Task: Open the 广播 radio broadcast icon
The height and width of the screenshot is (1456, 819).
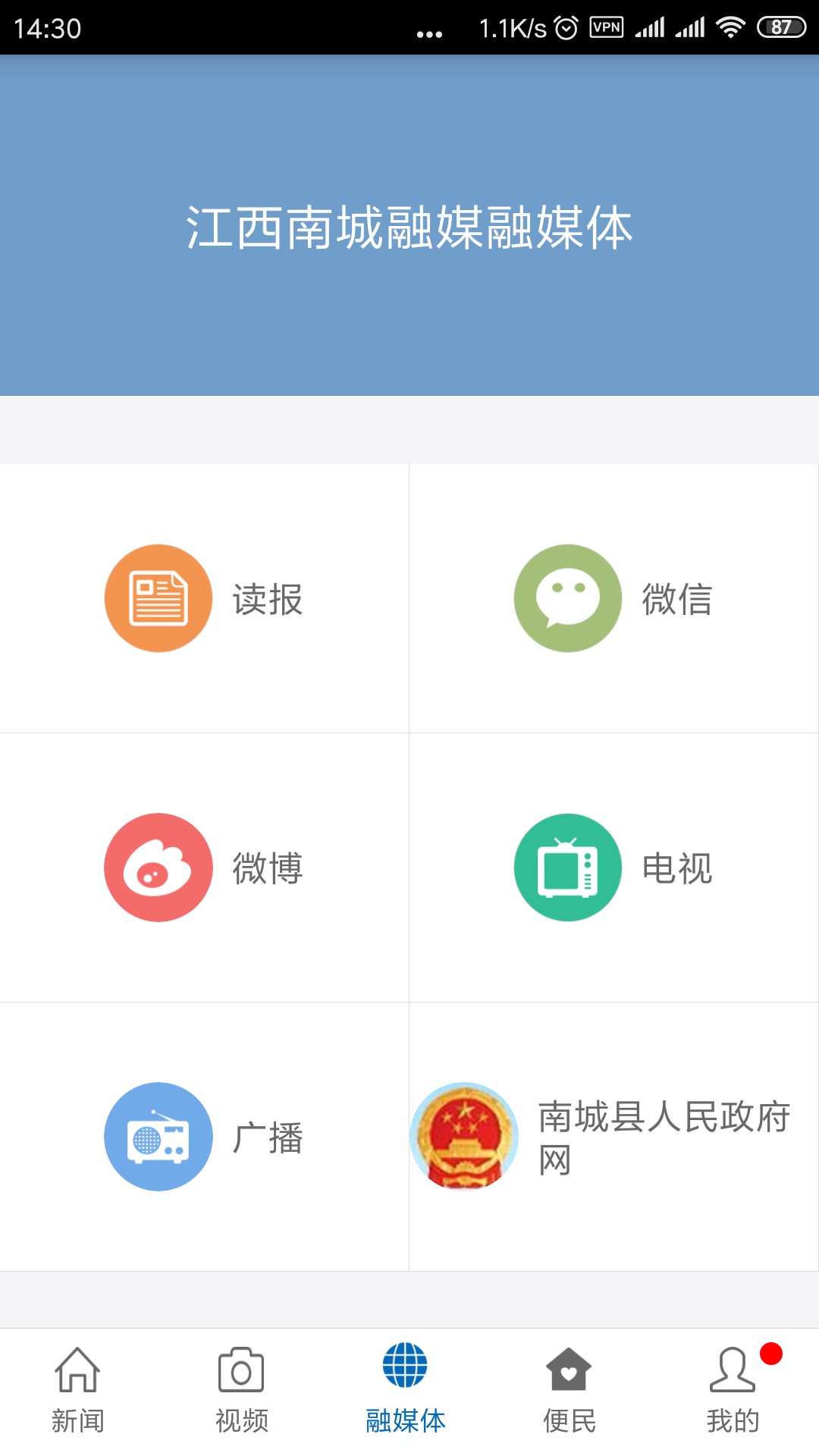Action: click(x=157, y=1137)
